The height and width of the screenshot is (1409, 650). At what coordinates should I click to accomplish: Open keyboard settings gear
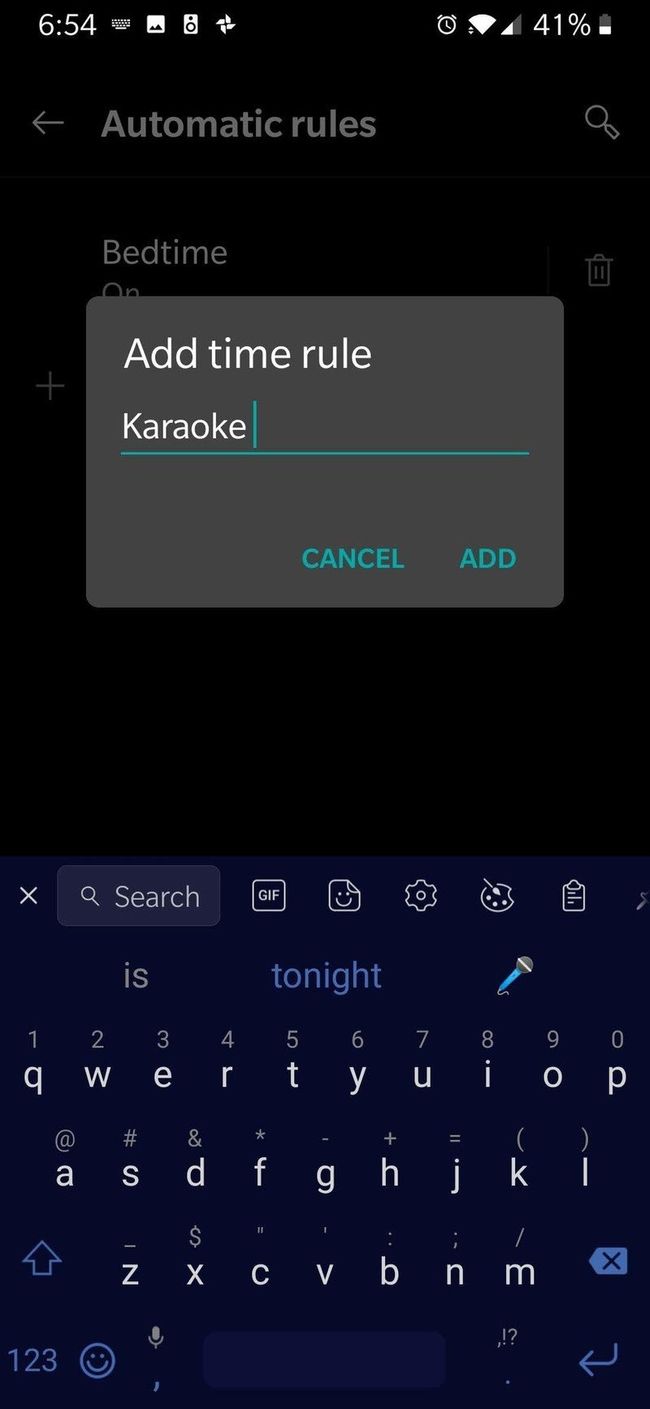point(421,895)
